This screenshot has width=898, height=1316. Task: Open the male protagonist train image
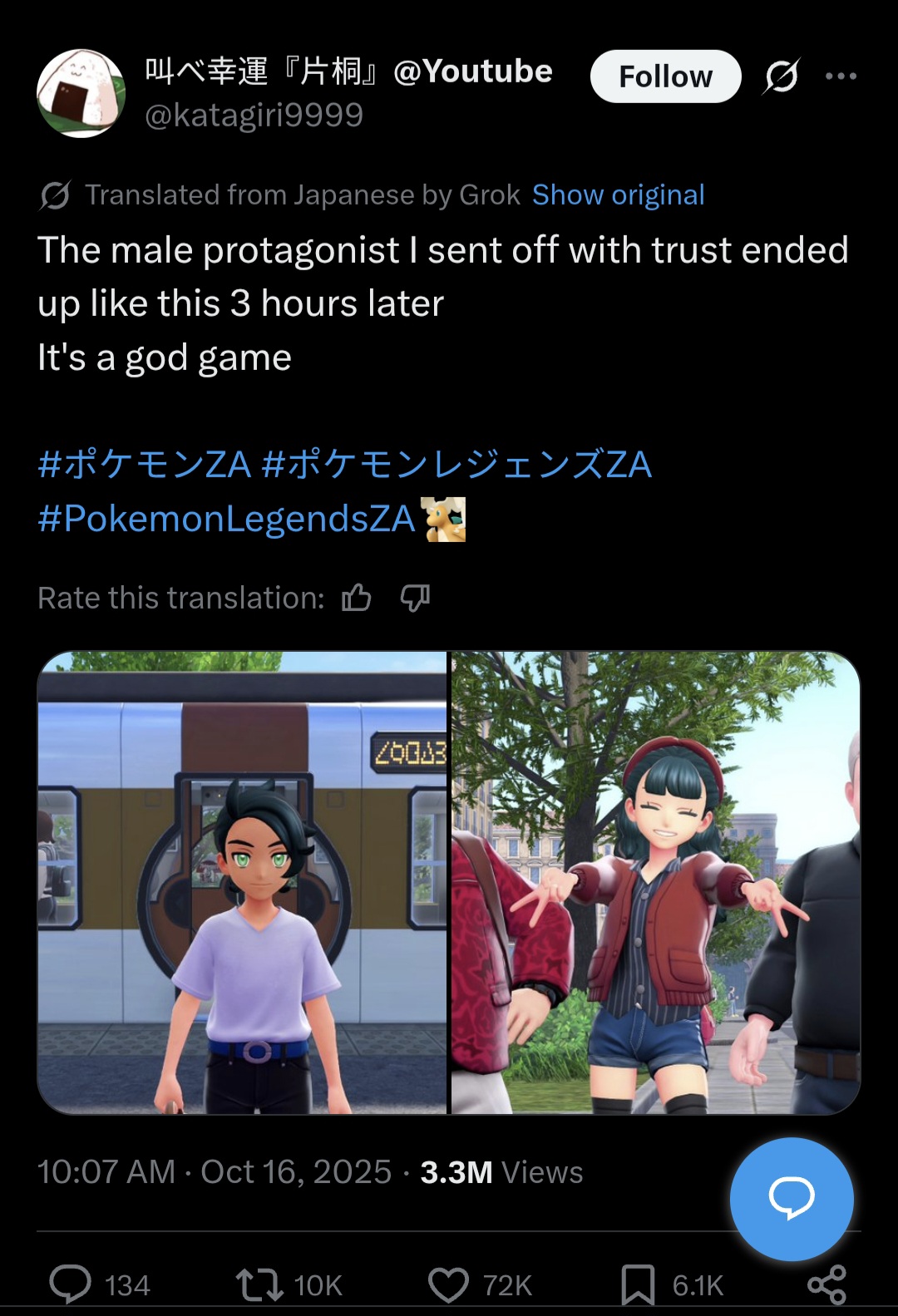[x=242, y=882]
